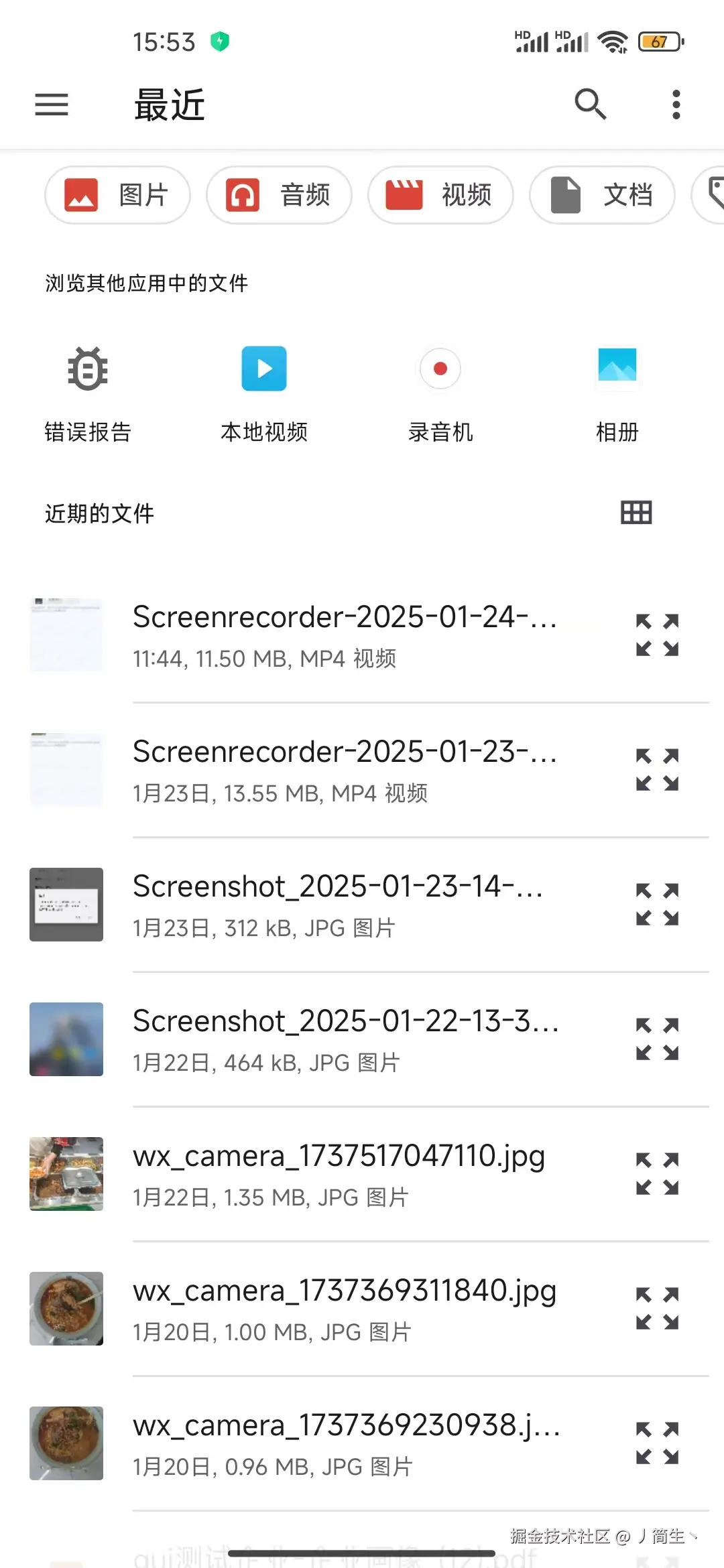Filter files by 视频
This screenshot has width=724, height=1568.
(x=440, y=195)
